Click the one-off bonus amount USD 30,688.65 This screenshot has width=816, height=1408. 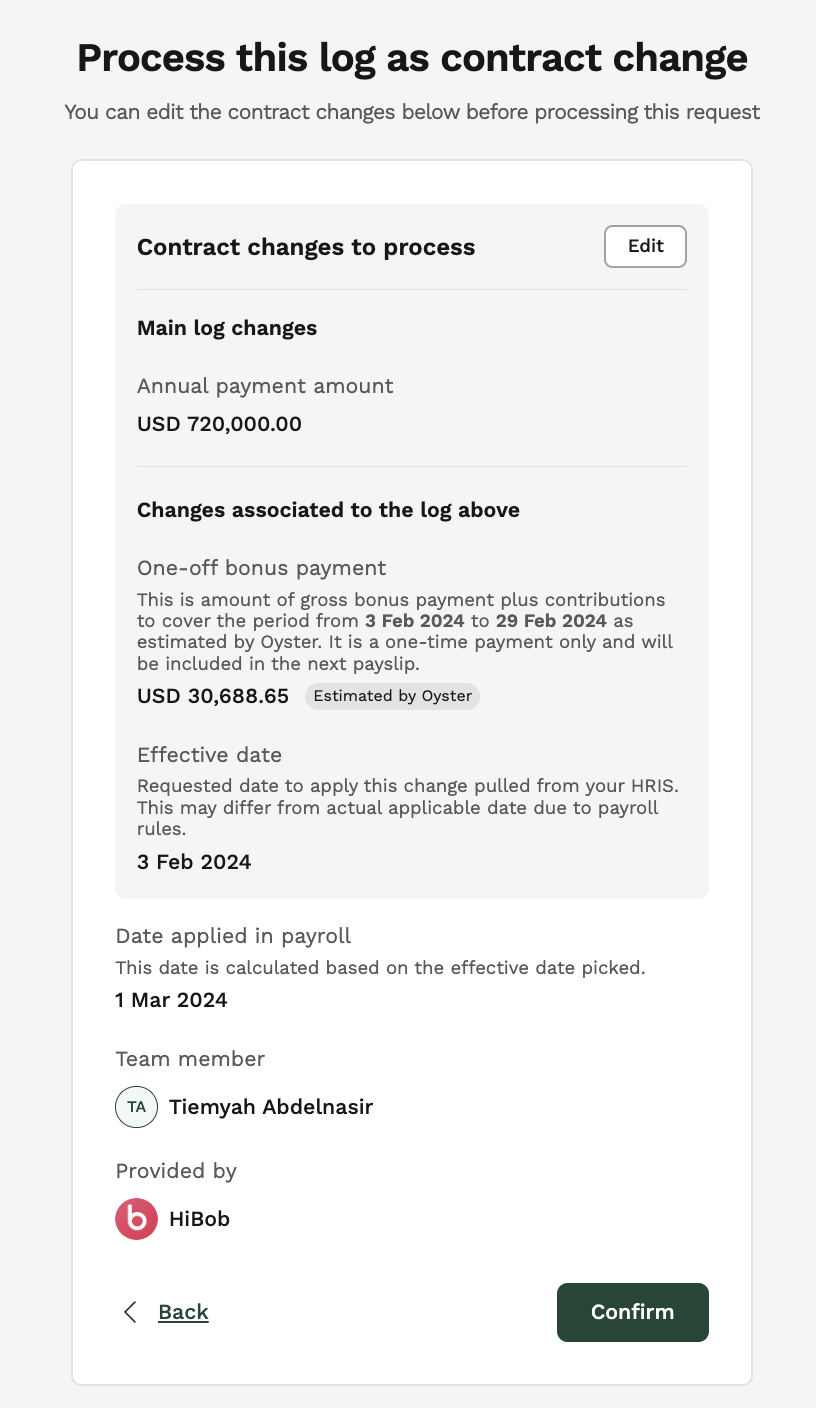pyautogui.click(x=212, y=696)
